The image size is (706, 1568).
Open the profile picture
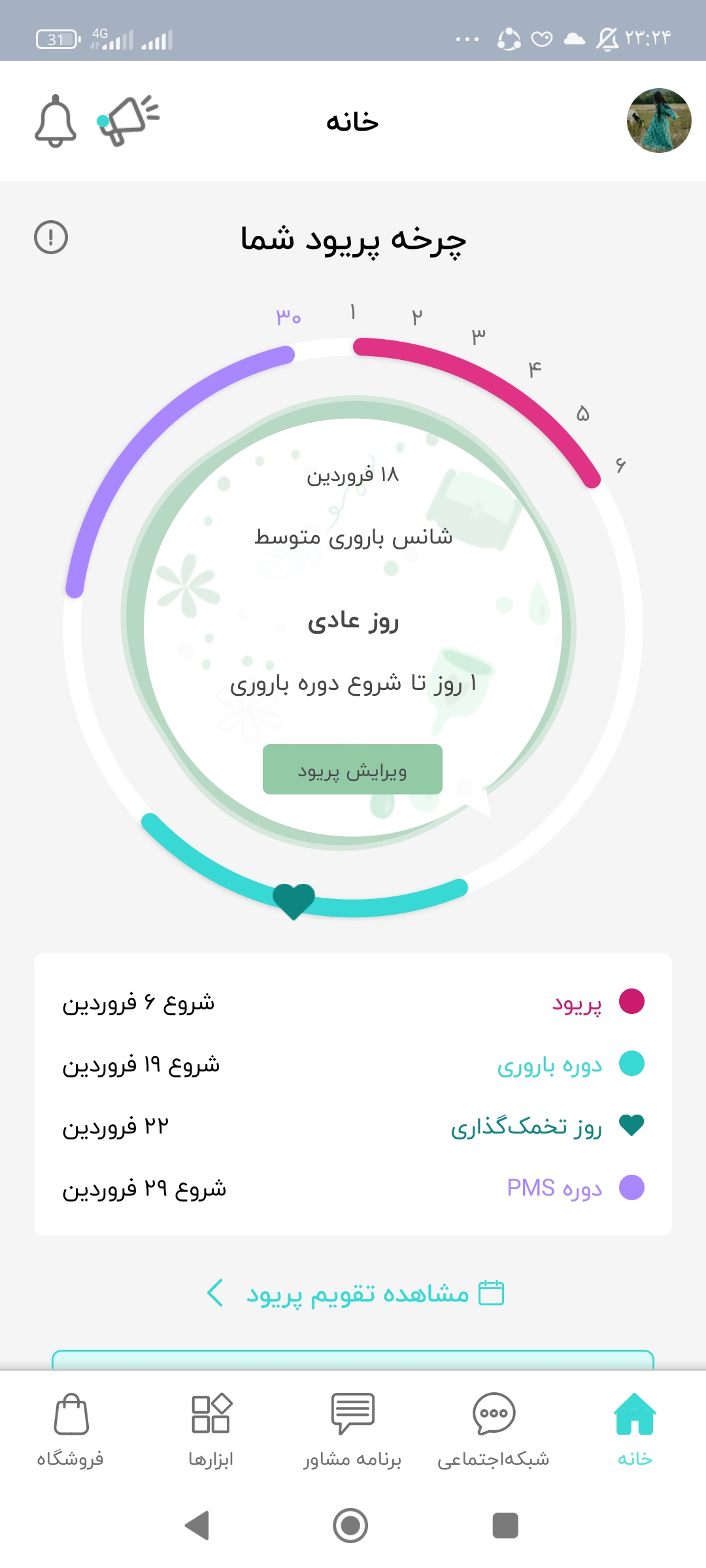[x=658, y=121]
